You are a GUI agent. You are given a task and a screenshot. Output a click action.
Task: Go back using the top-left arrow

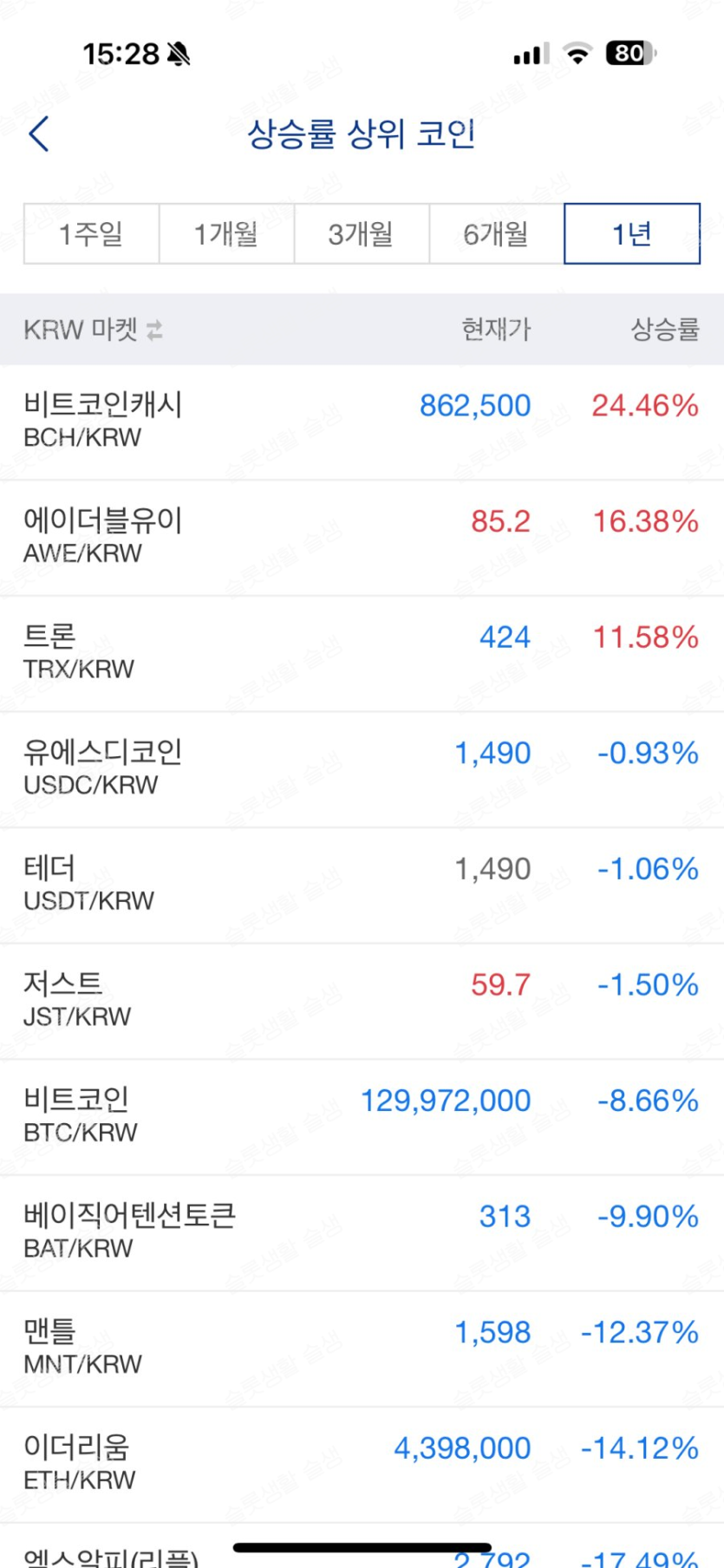tap(39, 134)
